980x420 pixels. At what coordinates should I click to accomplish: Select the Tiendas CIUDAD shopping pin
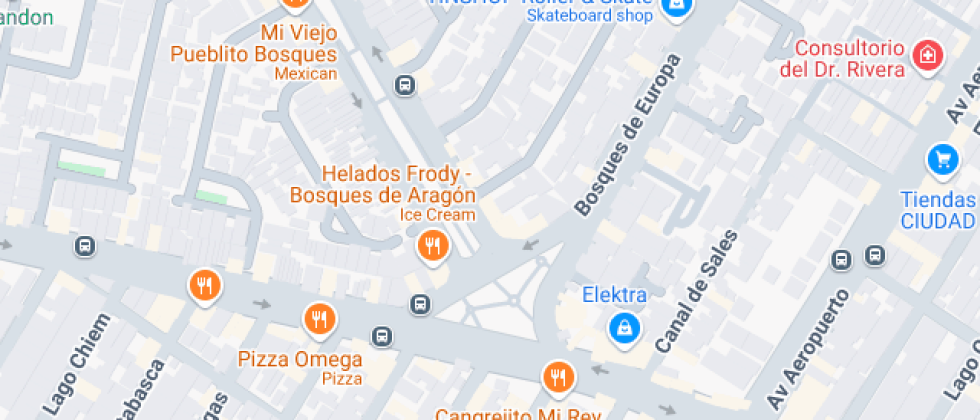click(x=942, y=158)
